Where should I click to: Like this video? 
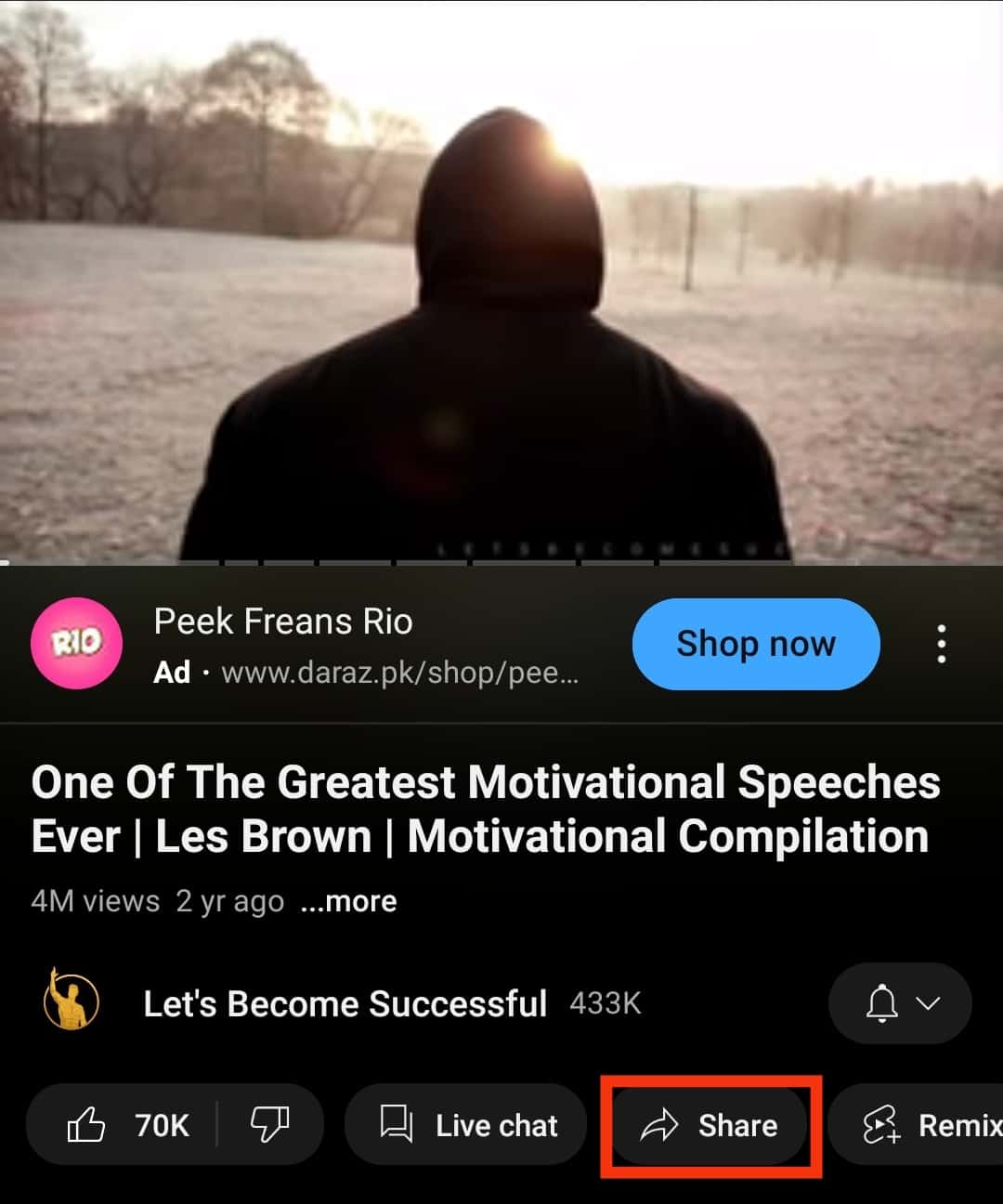(x=125, y=1125)
